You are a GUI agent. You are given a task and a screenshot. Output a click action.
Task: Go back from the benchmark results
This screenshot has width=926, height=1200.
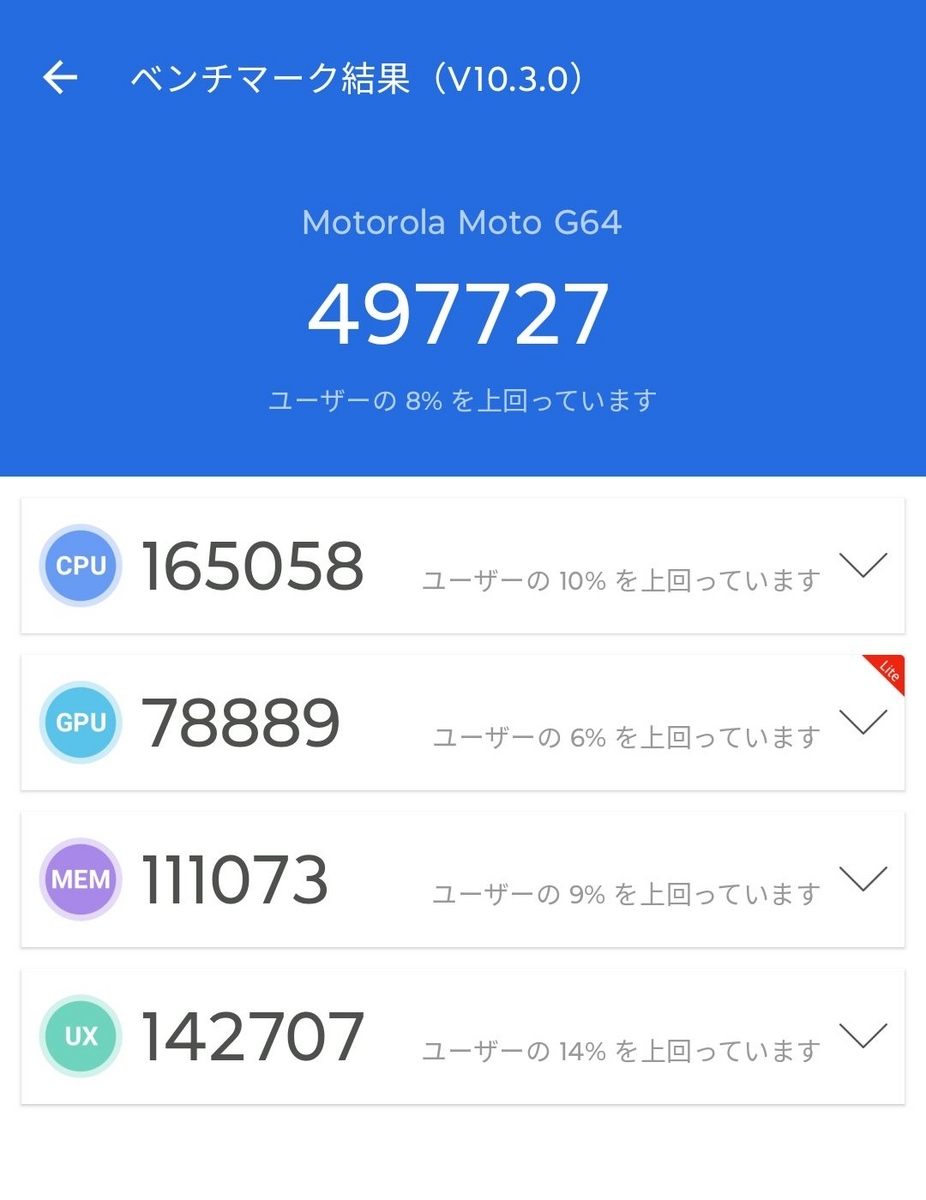[60, 77]
